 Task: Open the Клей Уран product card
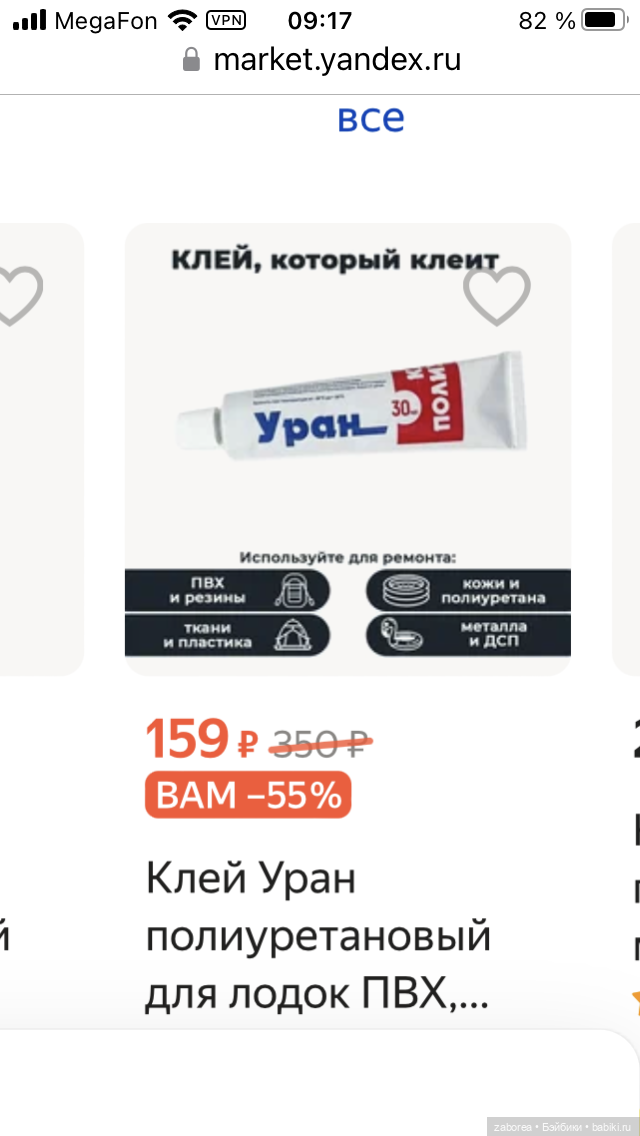pyautogui.click(x=347, y=450)
